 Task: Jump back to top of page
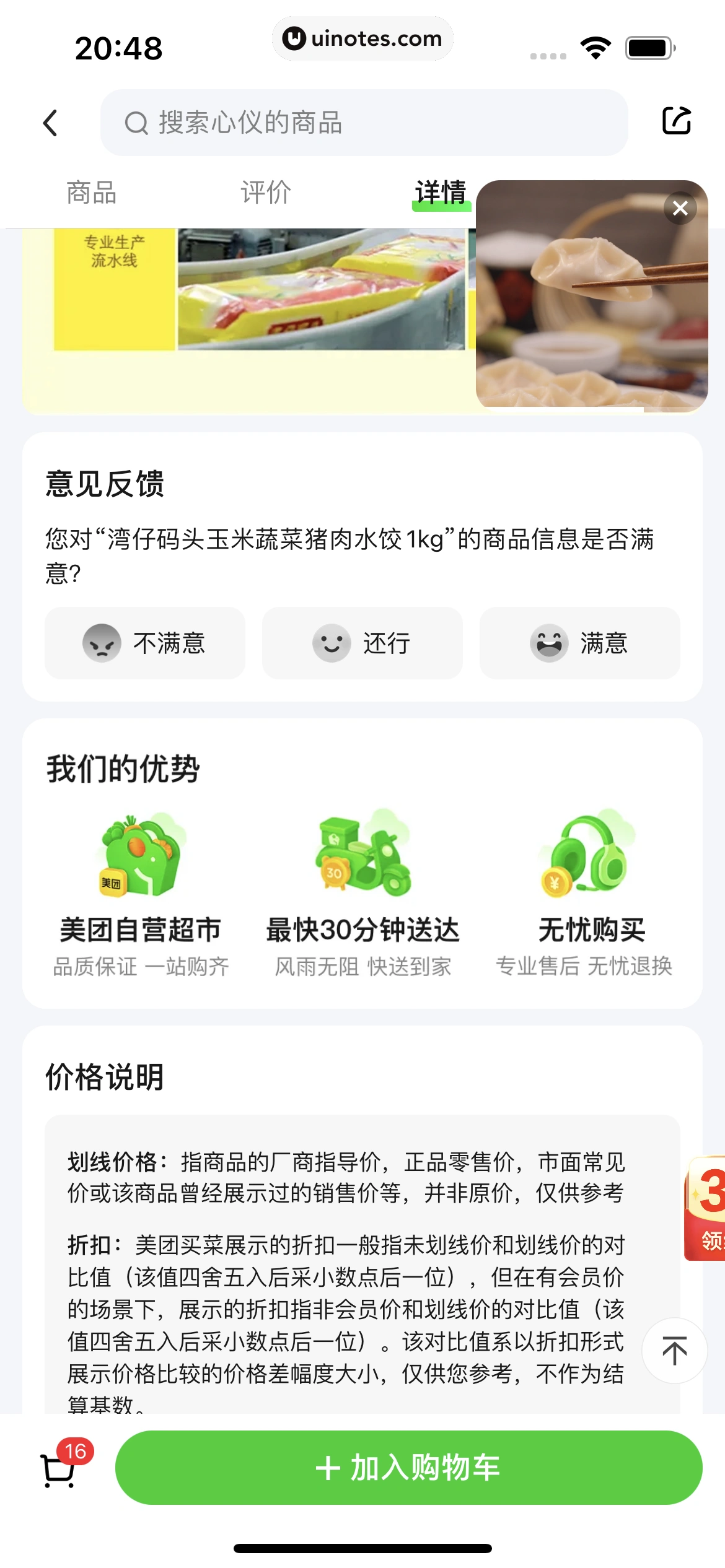[674, 1350]
